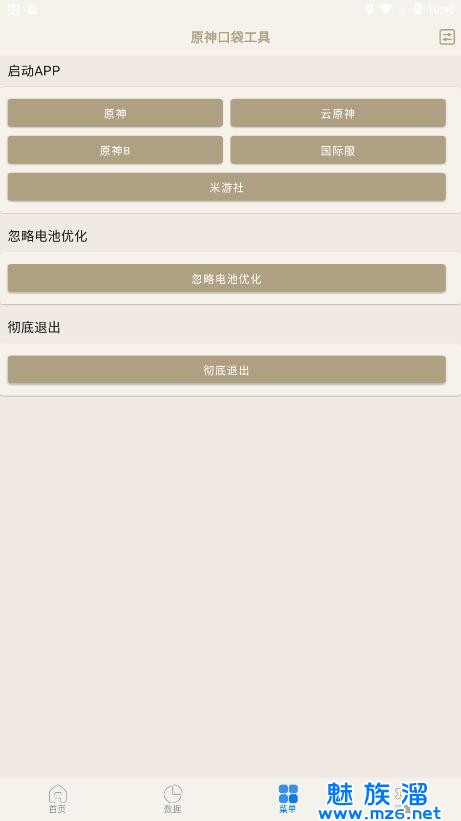Open the 米游社 app

coord(227,187)
